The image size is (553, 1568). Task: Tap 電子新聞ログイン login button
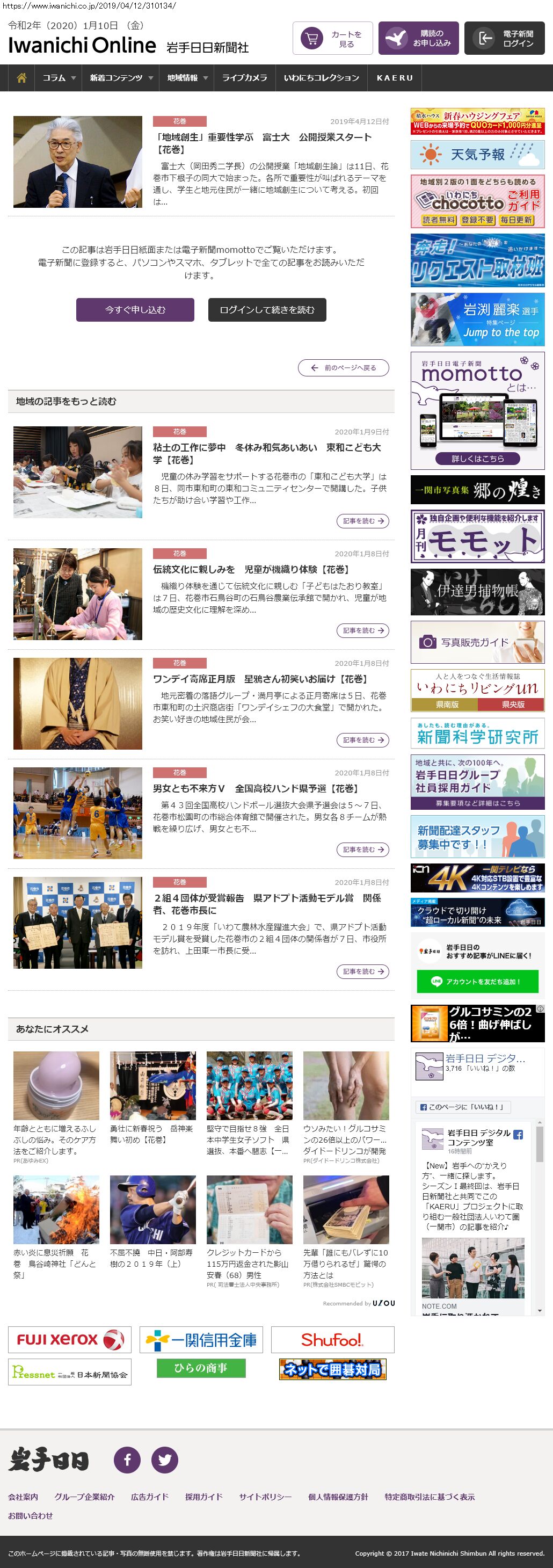point(504,38)
